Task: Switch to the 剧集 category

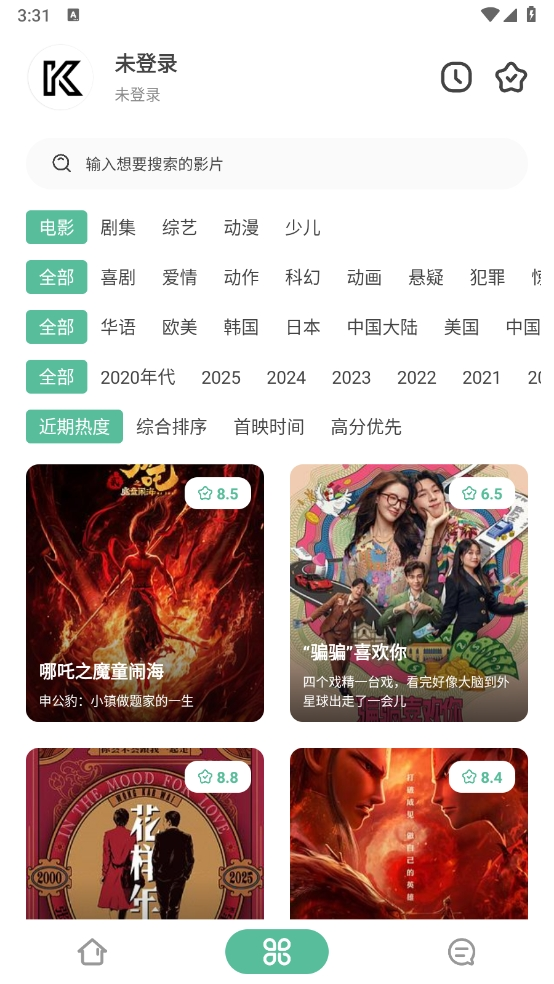Action: coord(118,227)
